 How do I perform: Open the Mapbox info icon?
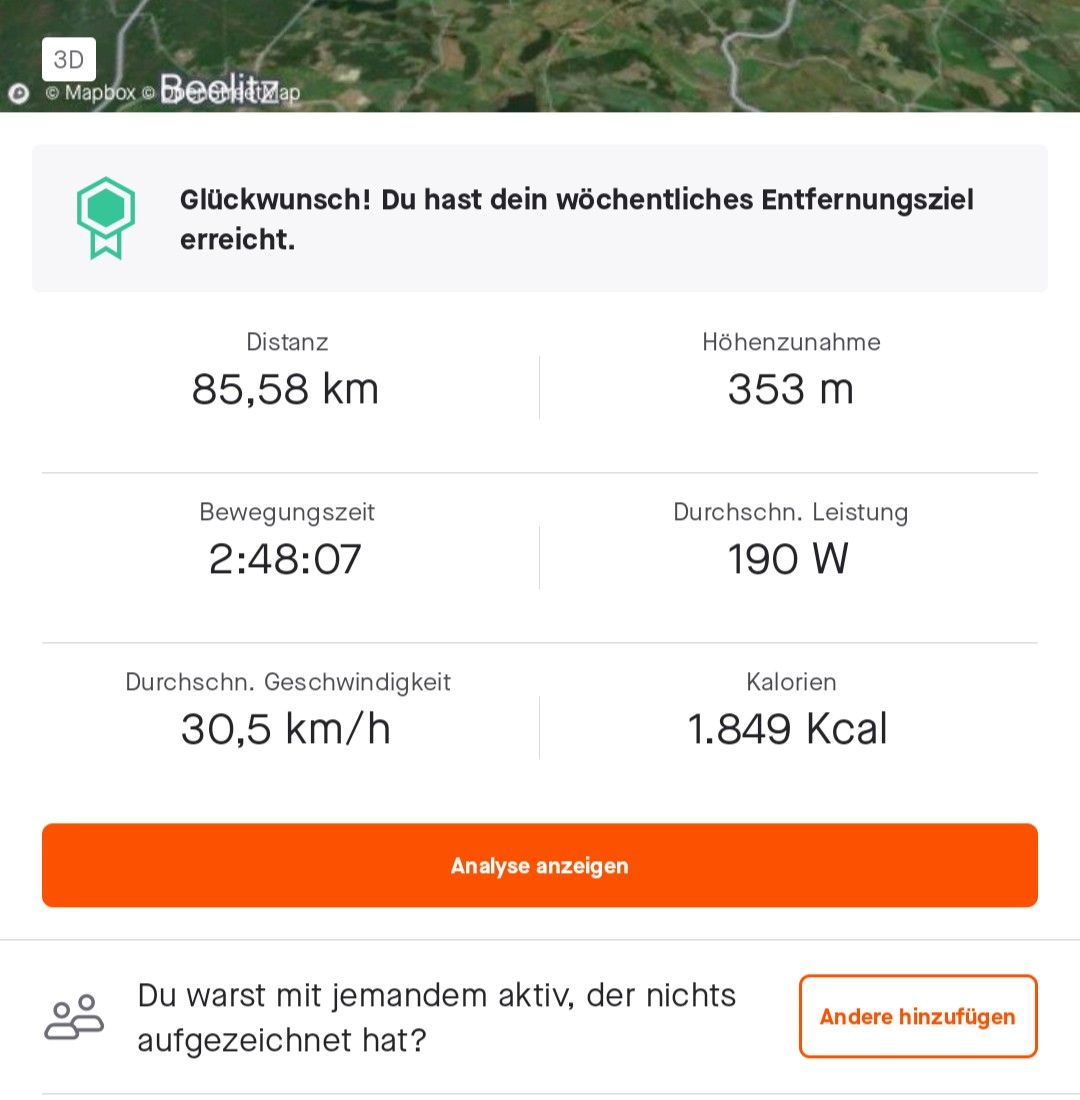click(x=19, y=94)
